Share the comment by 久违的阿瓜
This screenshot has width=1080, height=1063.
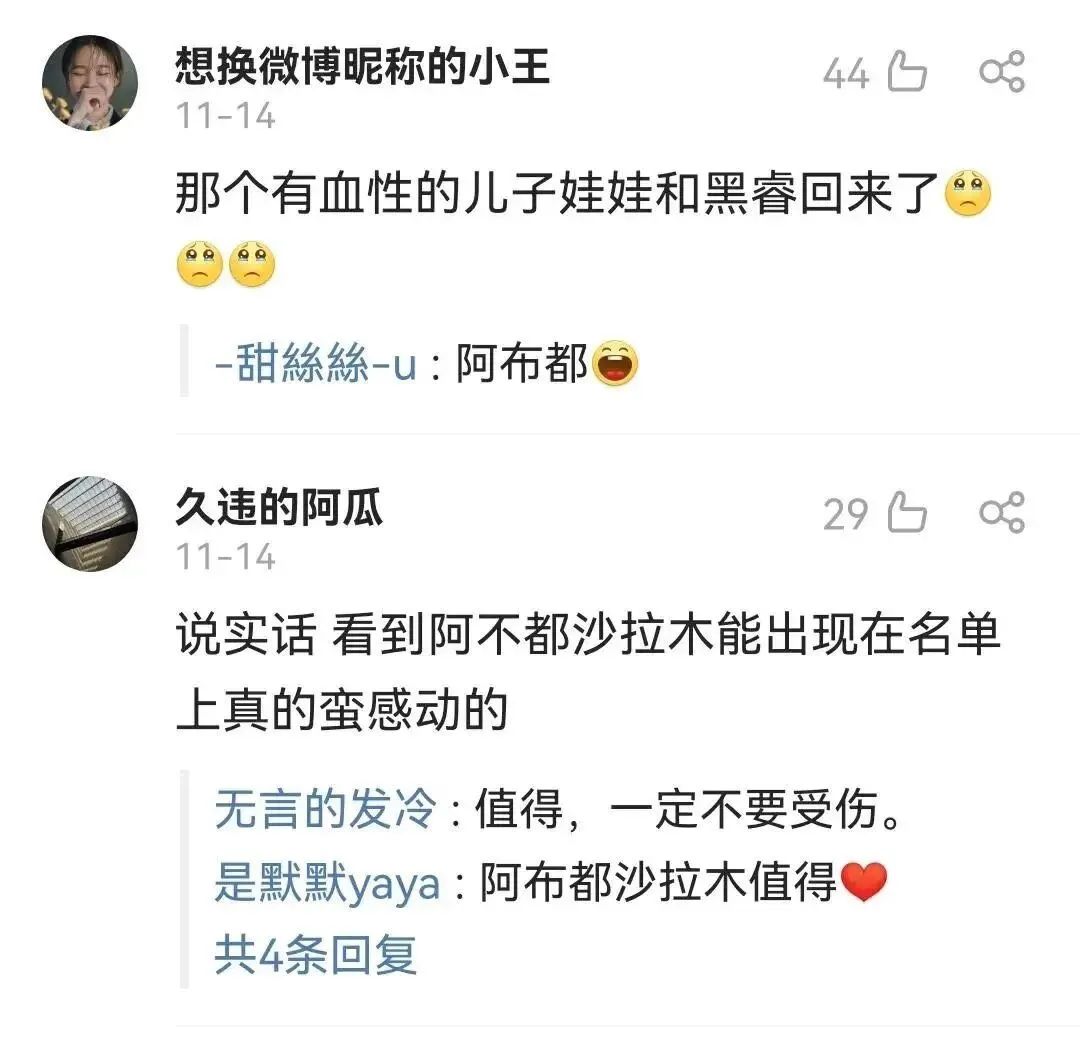[x=1001, y=514]
